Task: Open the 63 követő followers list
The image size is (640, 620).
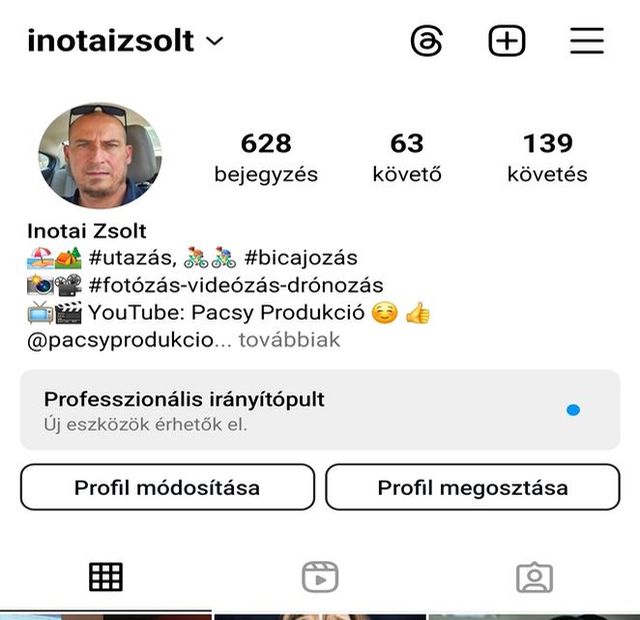Action: tap(407, 158)
